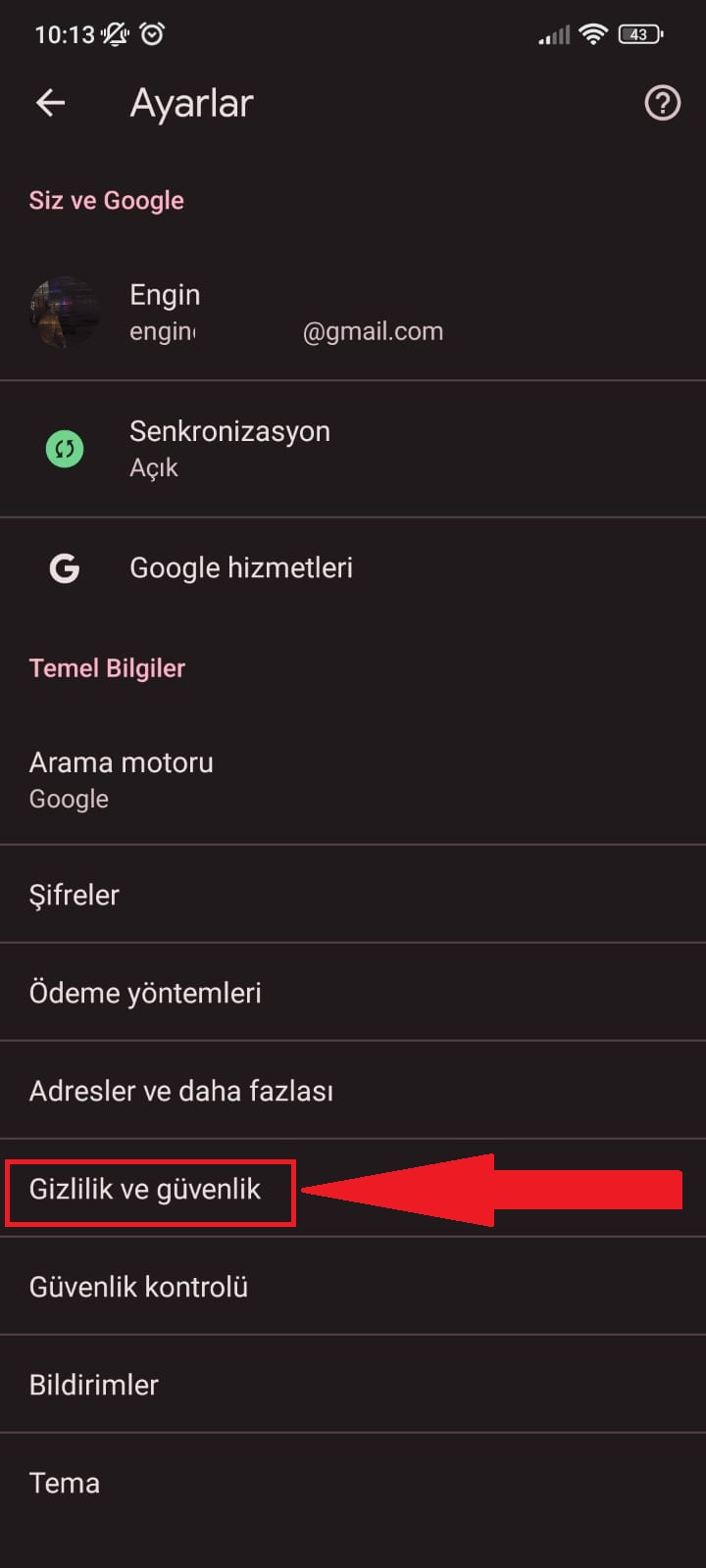Tap the green Senkronizasyon sync icon
Viewport: 706px width, 1568px height.
[x=65, y=448]
